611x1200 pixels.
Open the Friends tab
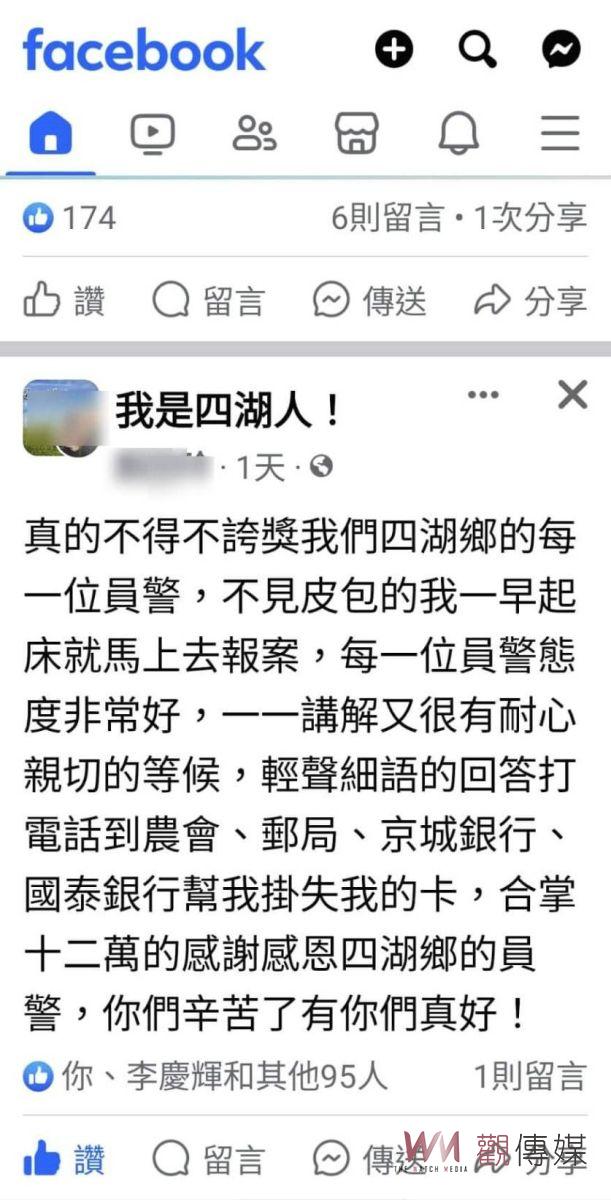[254, 134]
